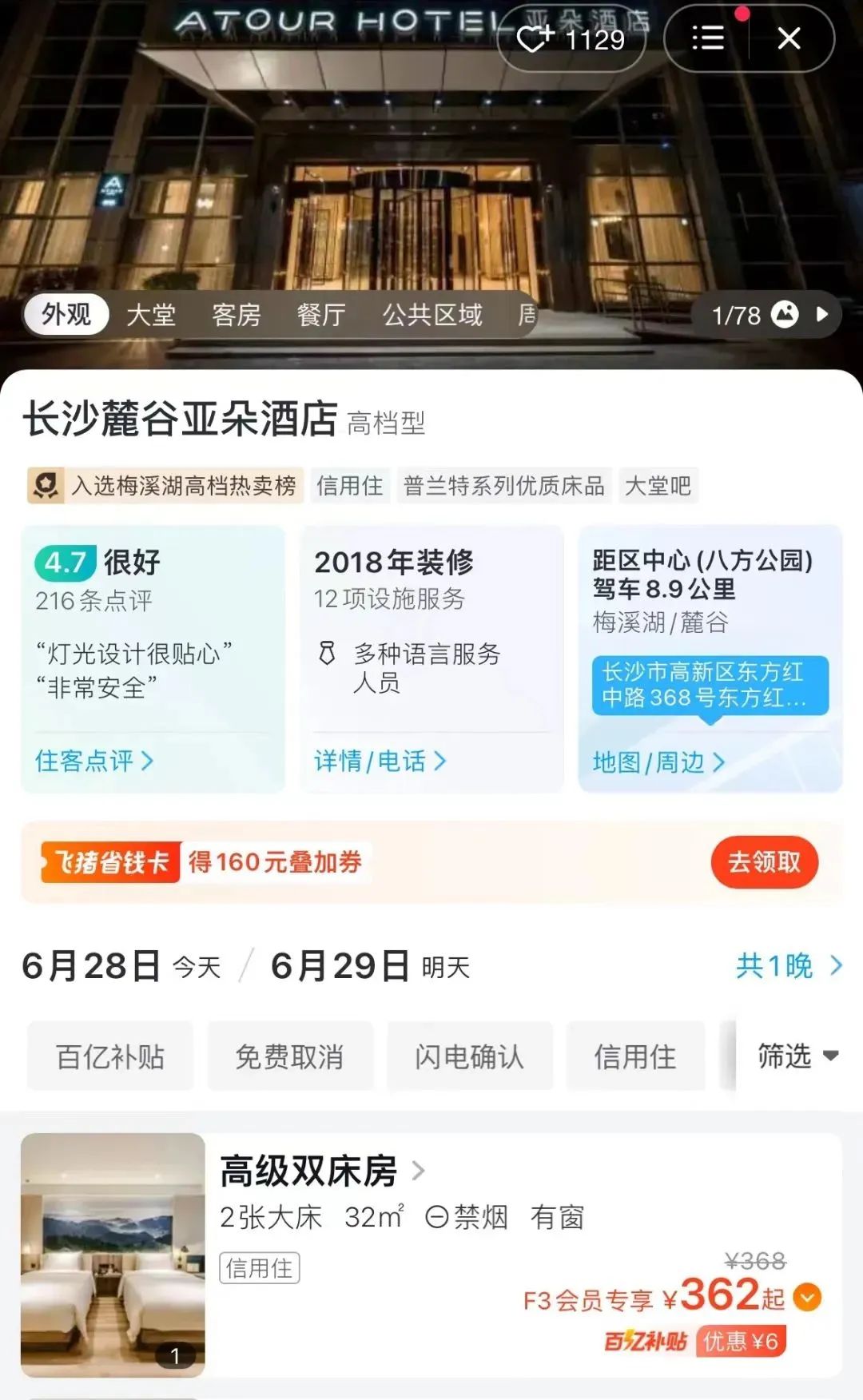Open 高级双床房 room details

click(x=321, y=1171)
